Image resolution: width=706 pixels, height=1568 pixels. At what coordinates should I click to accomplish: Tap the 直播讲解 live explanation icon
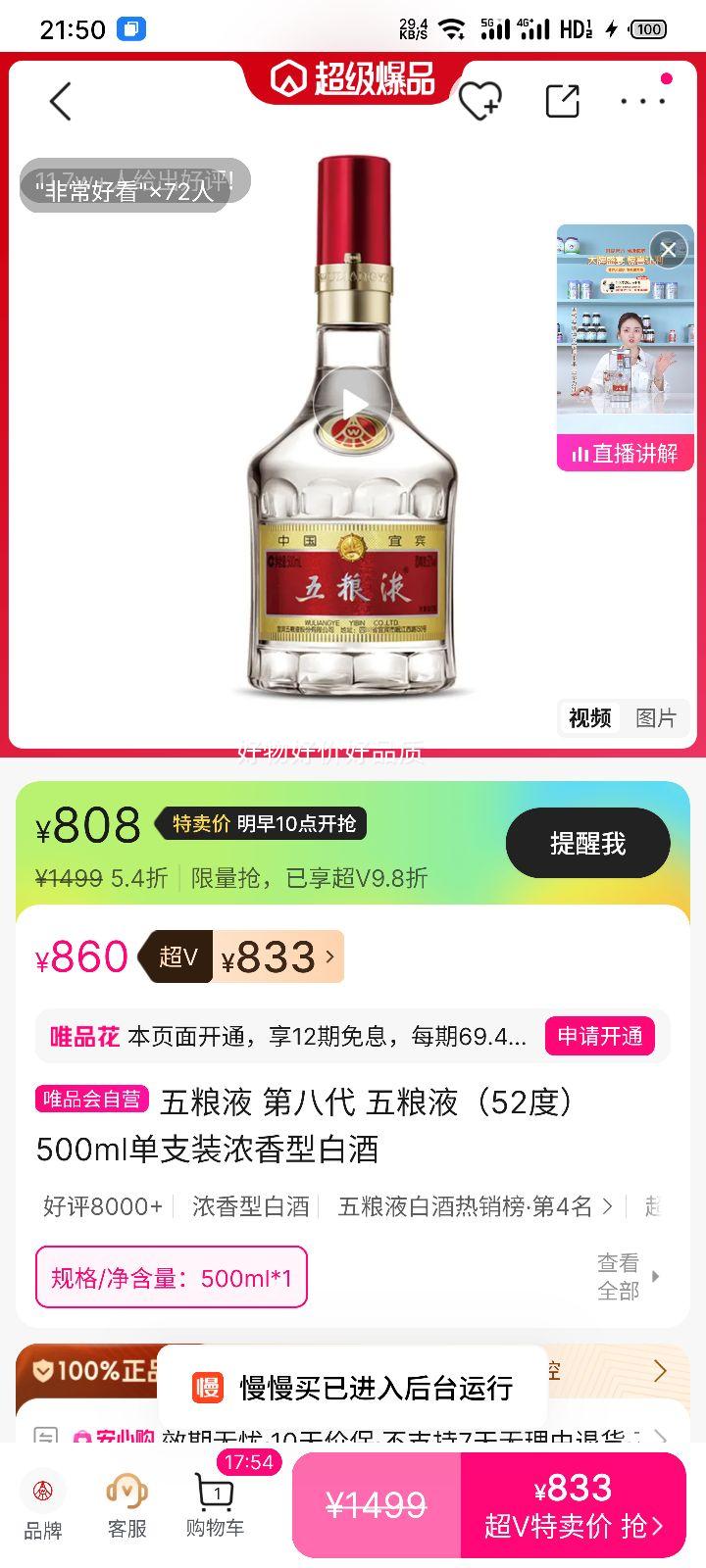[624, 453]
